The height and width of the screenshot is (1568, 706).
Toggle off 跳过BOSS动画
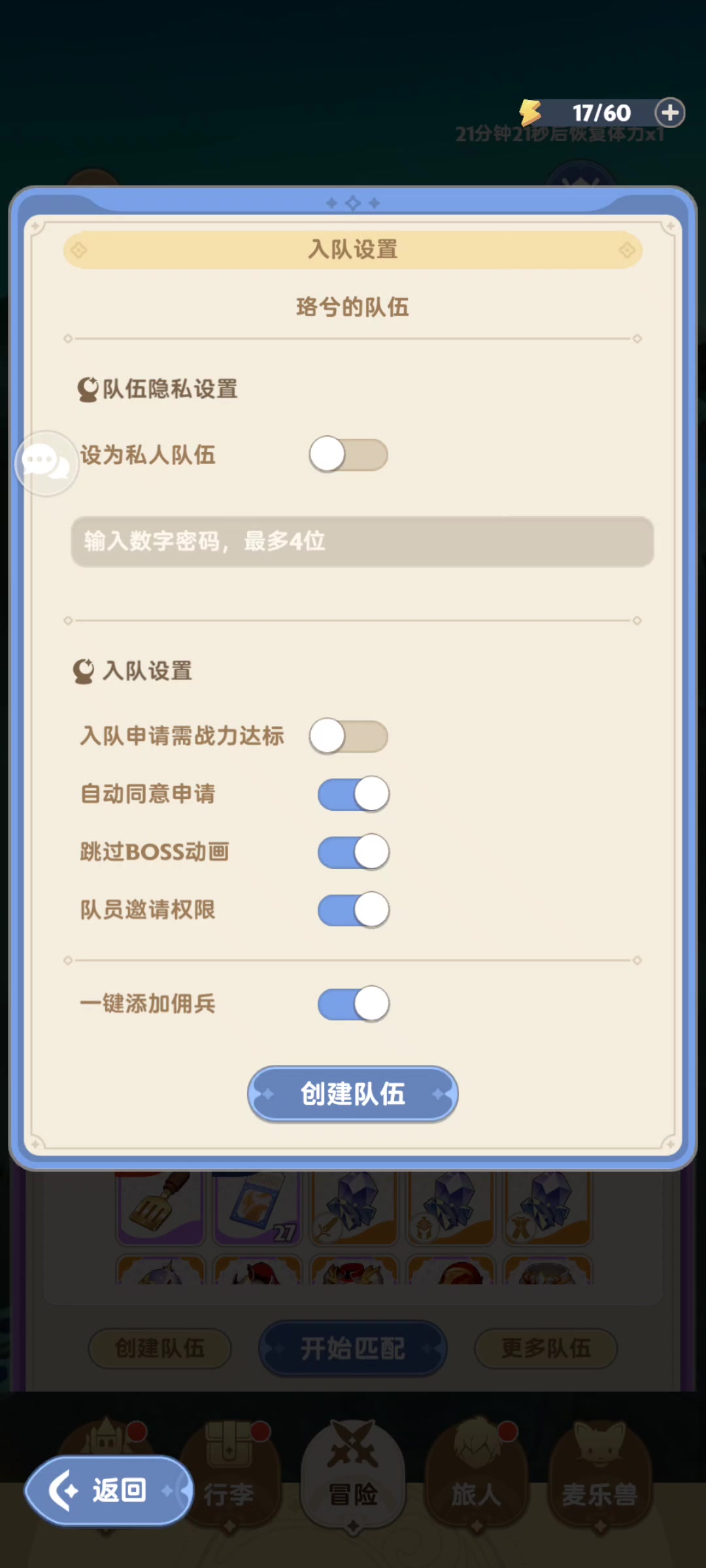pyautogui.click(x=354, y=851)
